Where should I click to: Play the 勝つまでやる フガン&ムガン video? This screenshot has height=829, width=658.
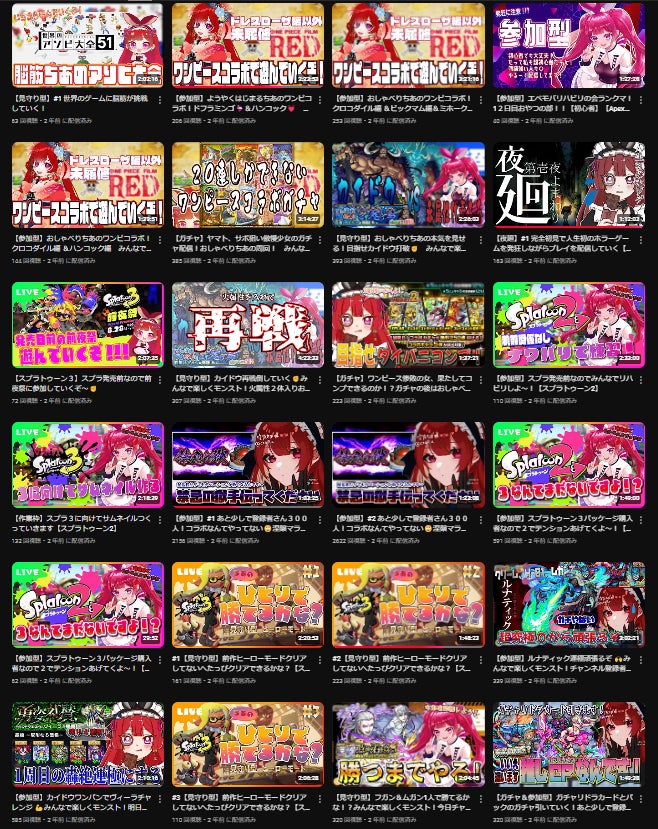coord(408,744)
